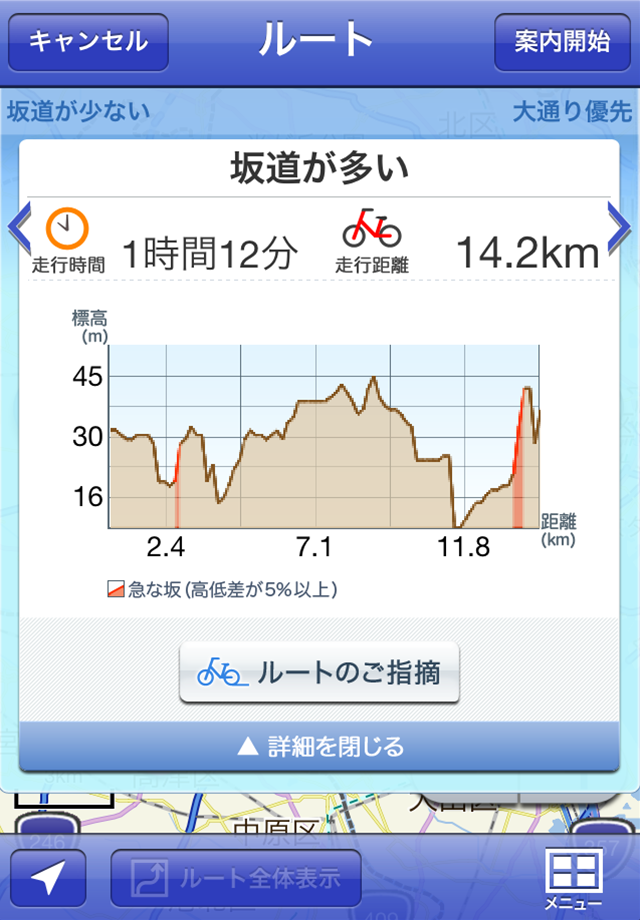Go to the previous route option arrow

click(x=19, y=228)
